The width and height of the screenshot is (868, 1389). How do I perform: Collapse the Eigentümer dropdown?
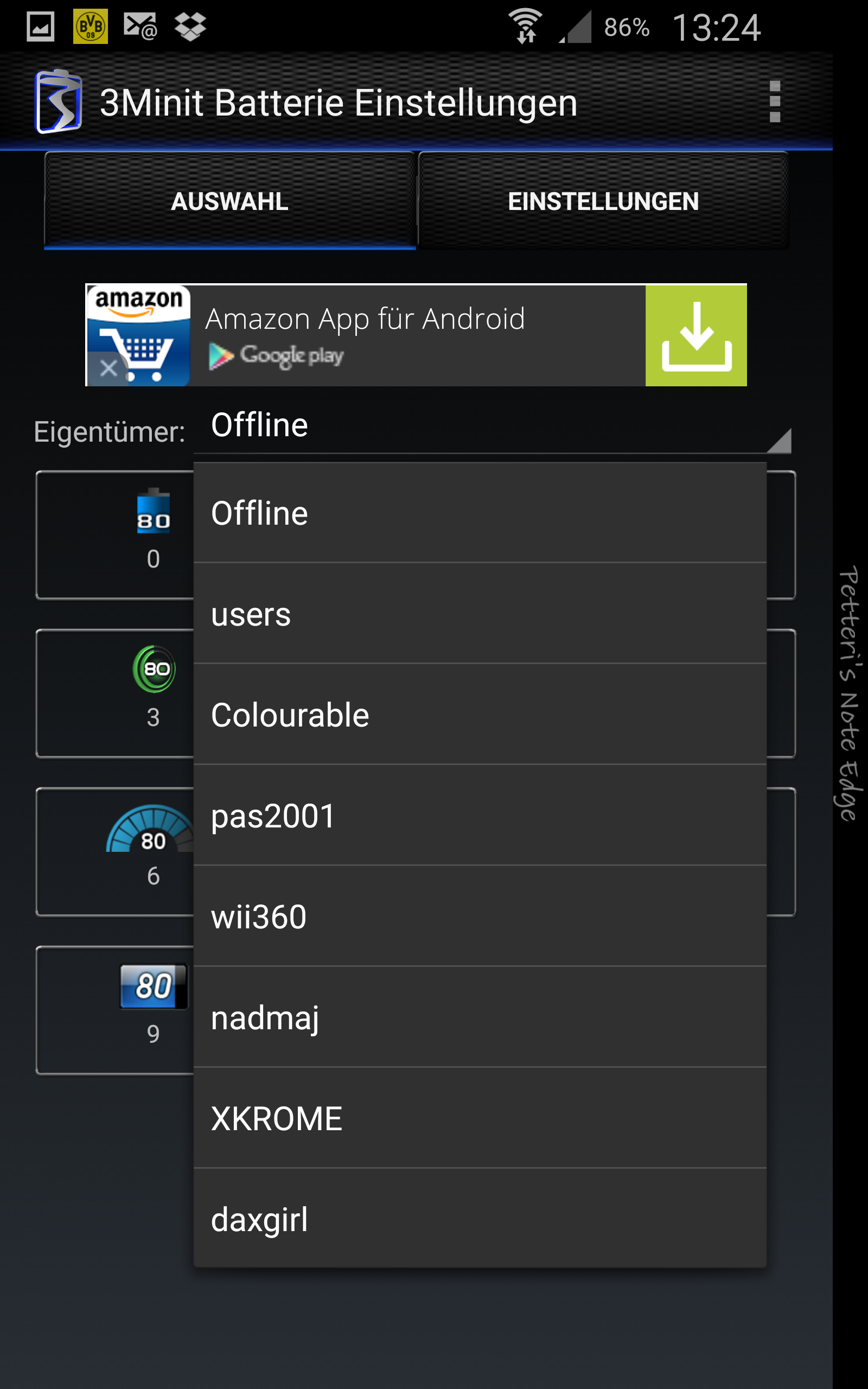coord(492,427)
